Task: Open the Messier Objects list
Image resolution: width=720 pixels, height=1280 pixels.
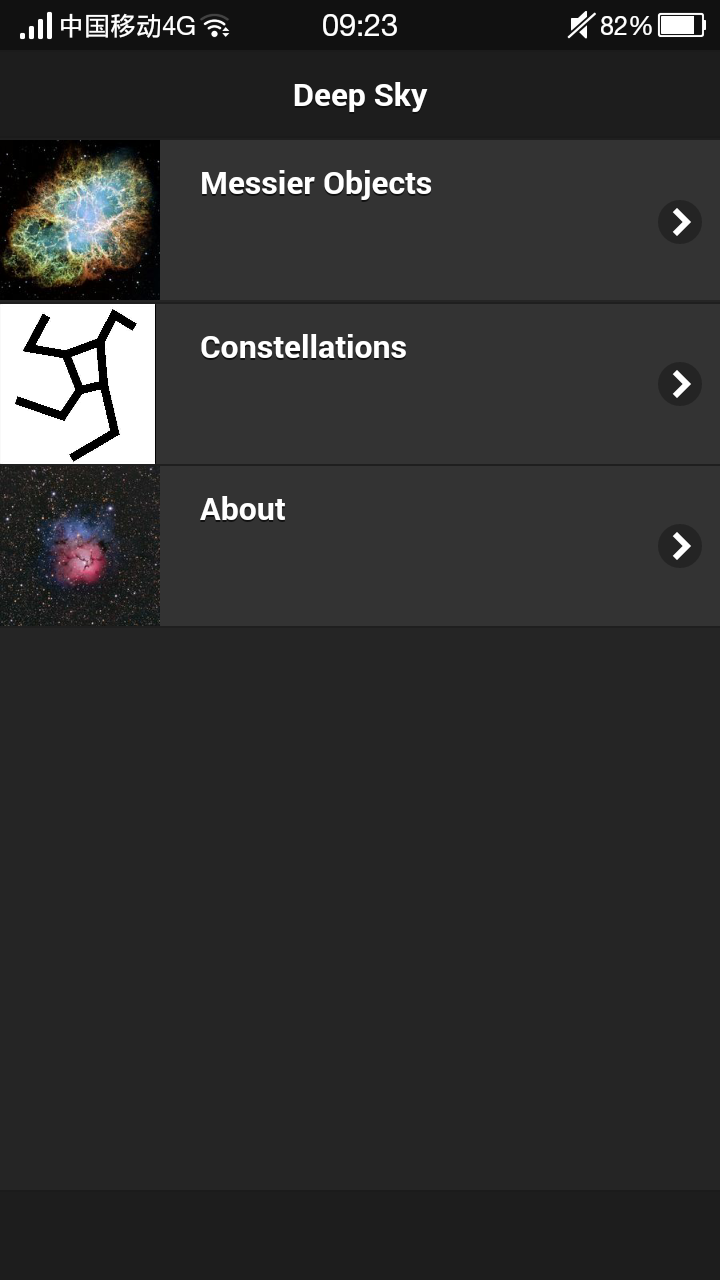Action: [360, 220]
